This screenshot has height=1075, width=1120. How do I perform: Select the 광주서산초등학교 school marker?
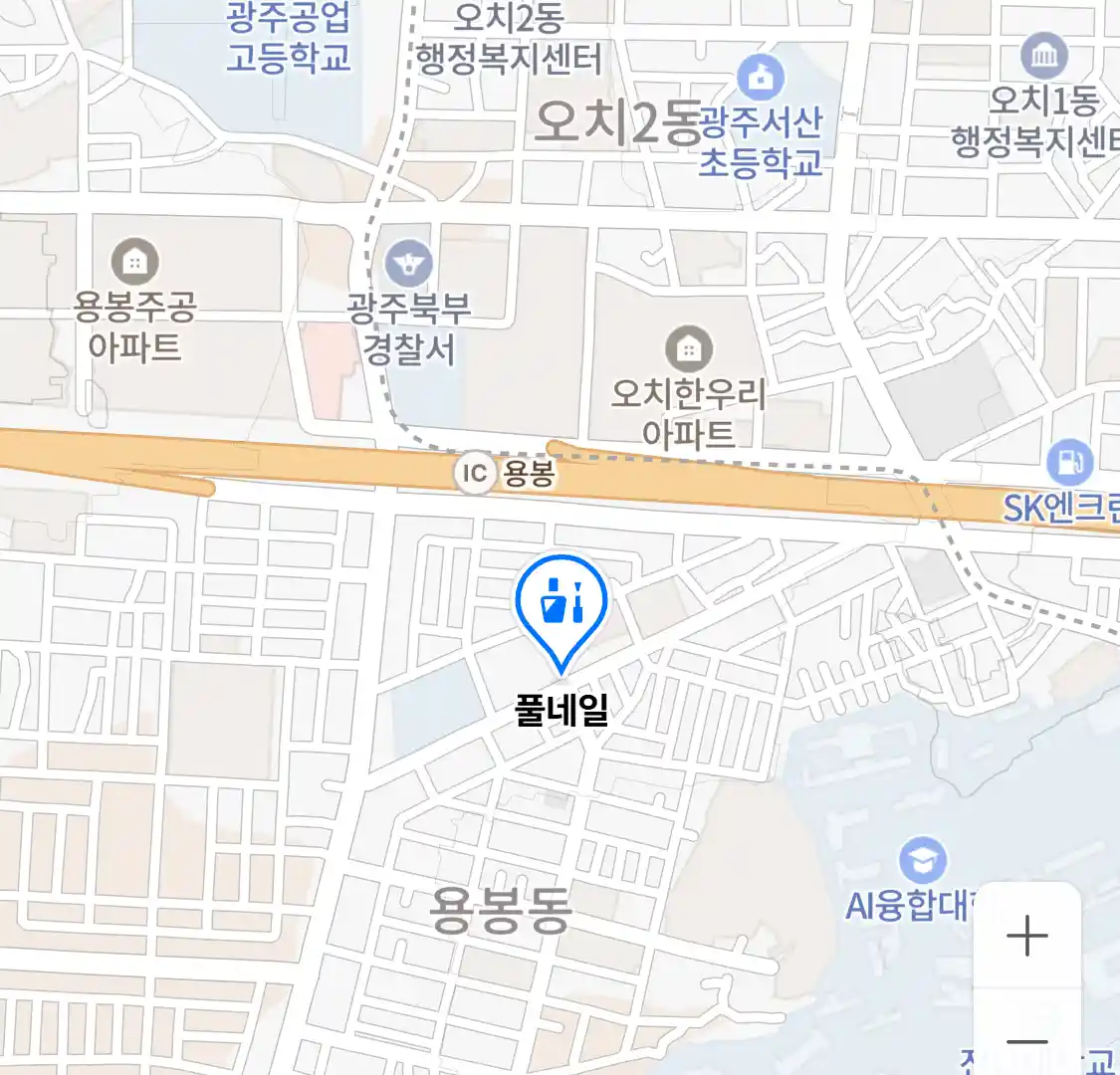pyautogui.click(x=761, y=77)
